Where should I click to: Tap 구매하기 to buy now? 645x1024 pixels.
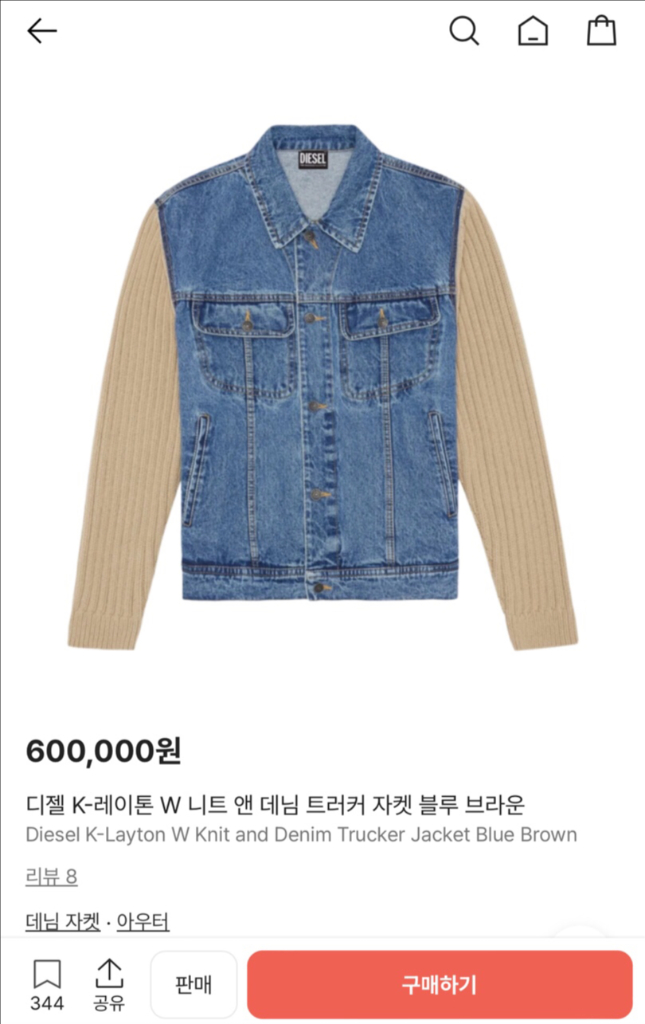(x=440, y=984)
